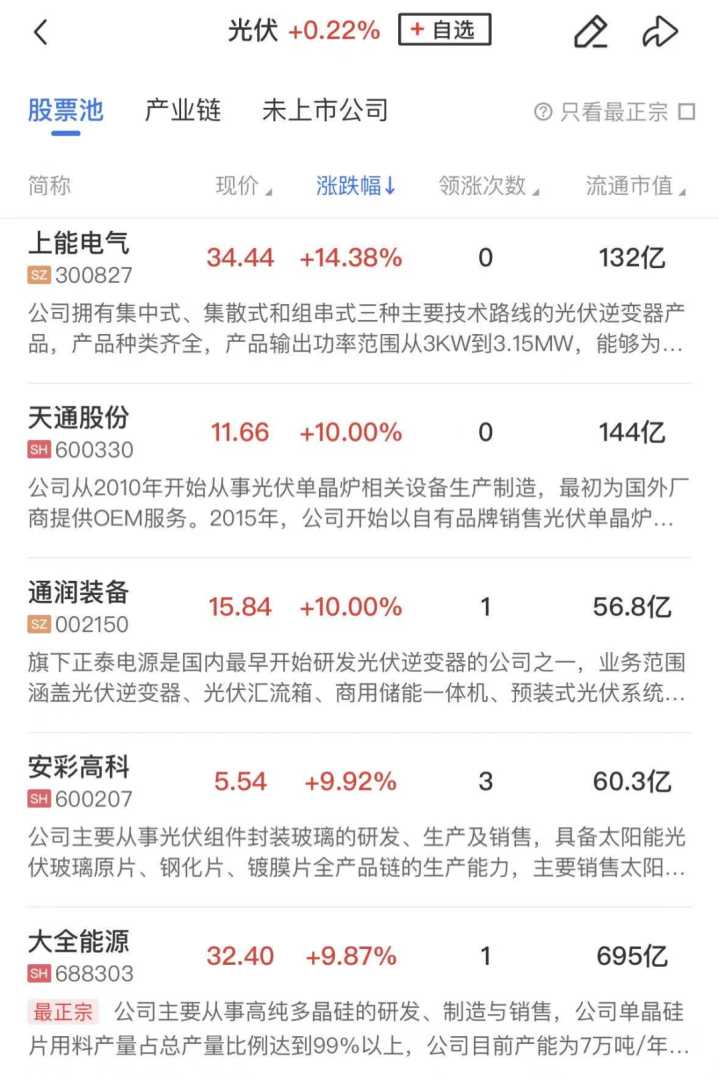Sort the list by 现价
This screenshot has height=1080, width=719.
(x=243, y=186)
